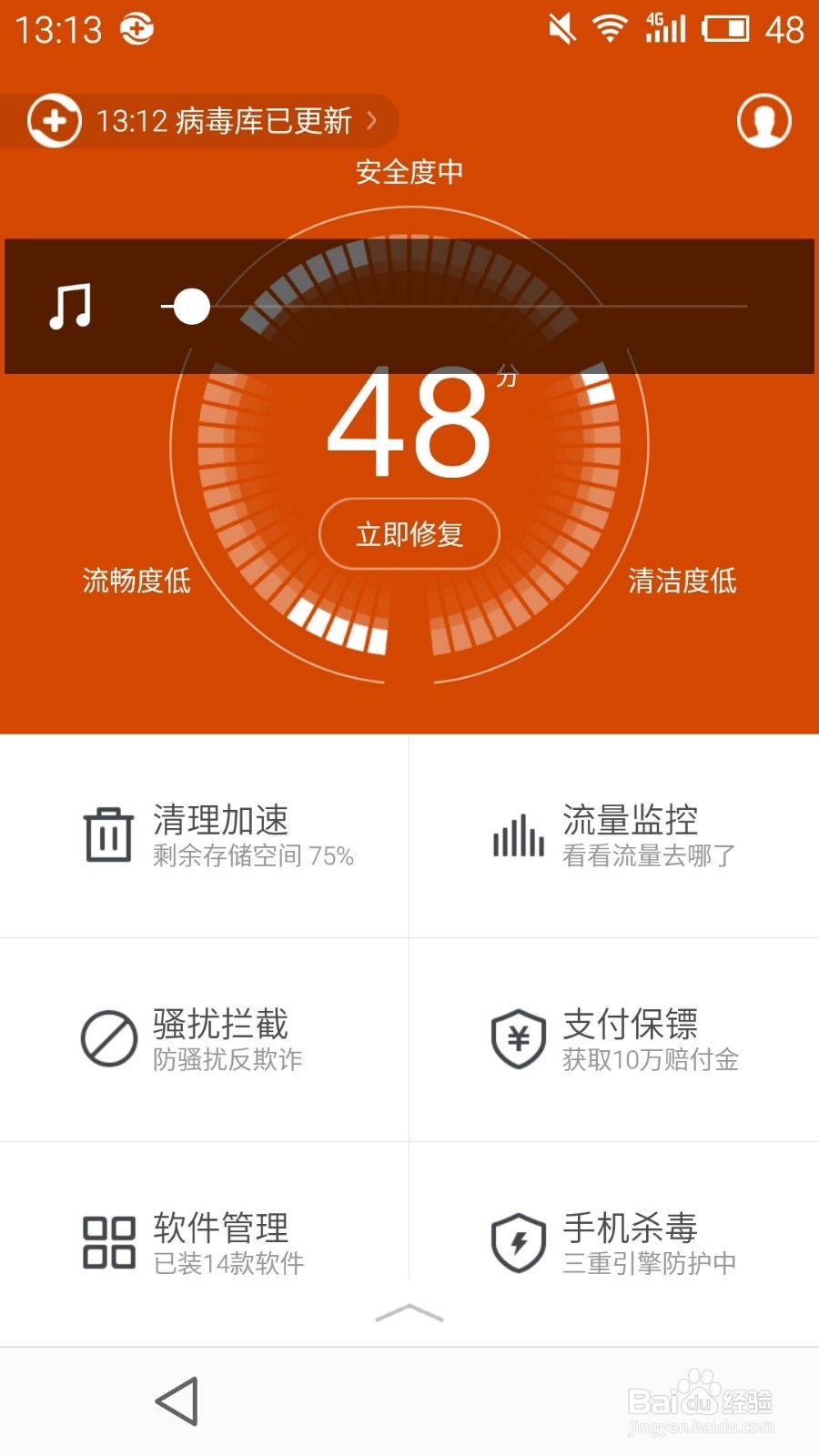Tap the muted sound status bar icon
This screenshot has width=819, height=1456.
[x=561, y=29]
